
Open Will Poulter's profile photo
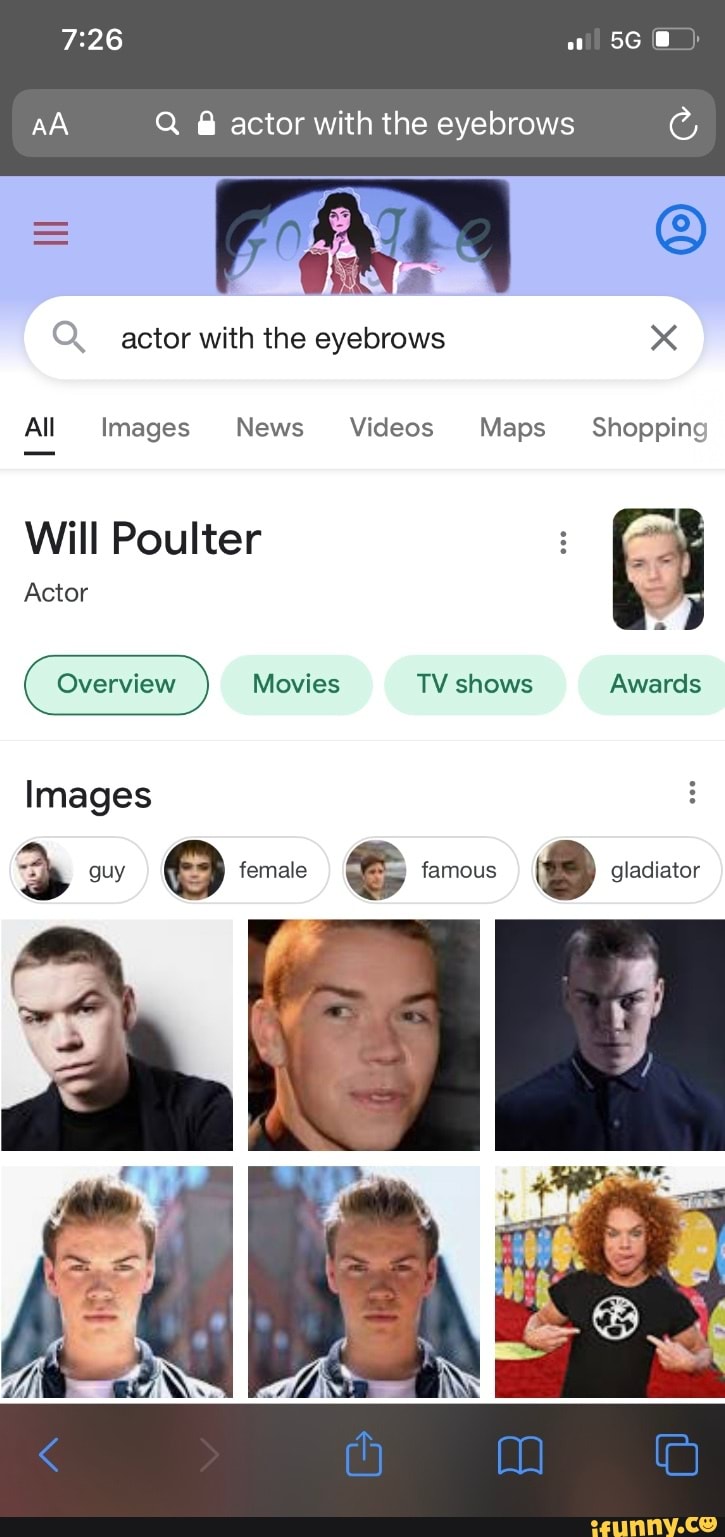point(658,569)
